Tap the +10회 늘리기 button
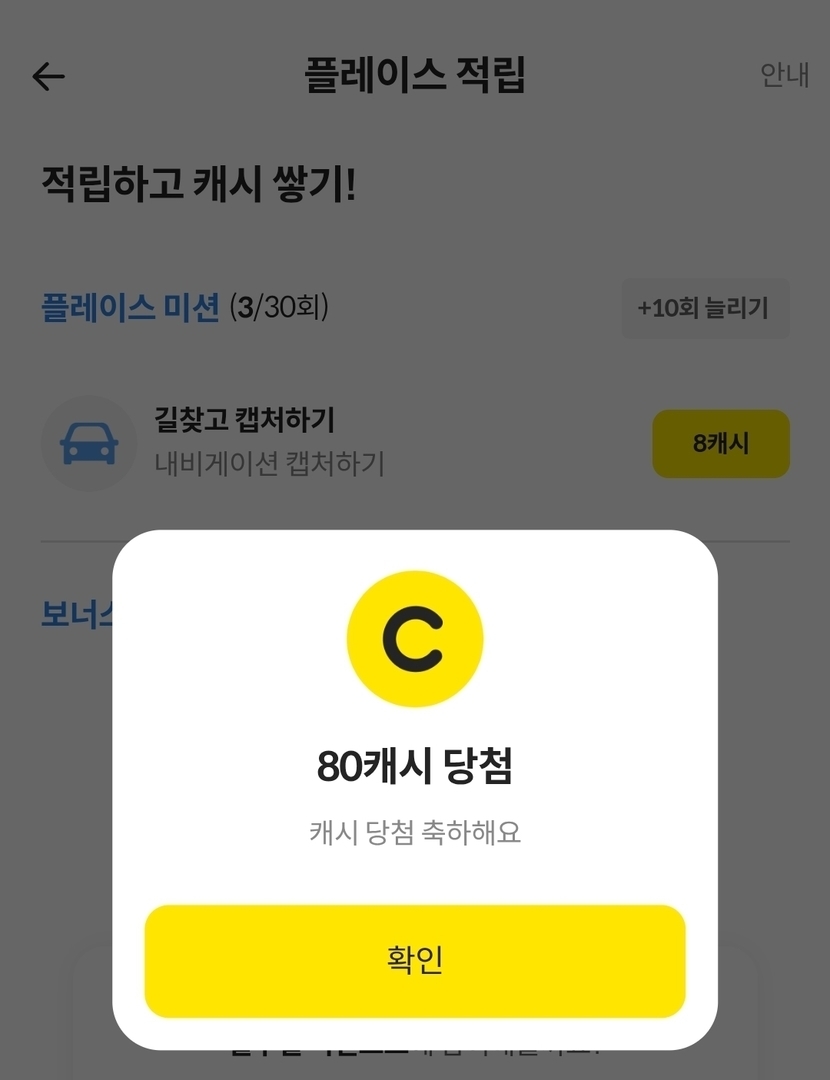The width and height of the screenshot is (830, 1080). [704, 308]
